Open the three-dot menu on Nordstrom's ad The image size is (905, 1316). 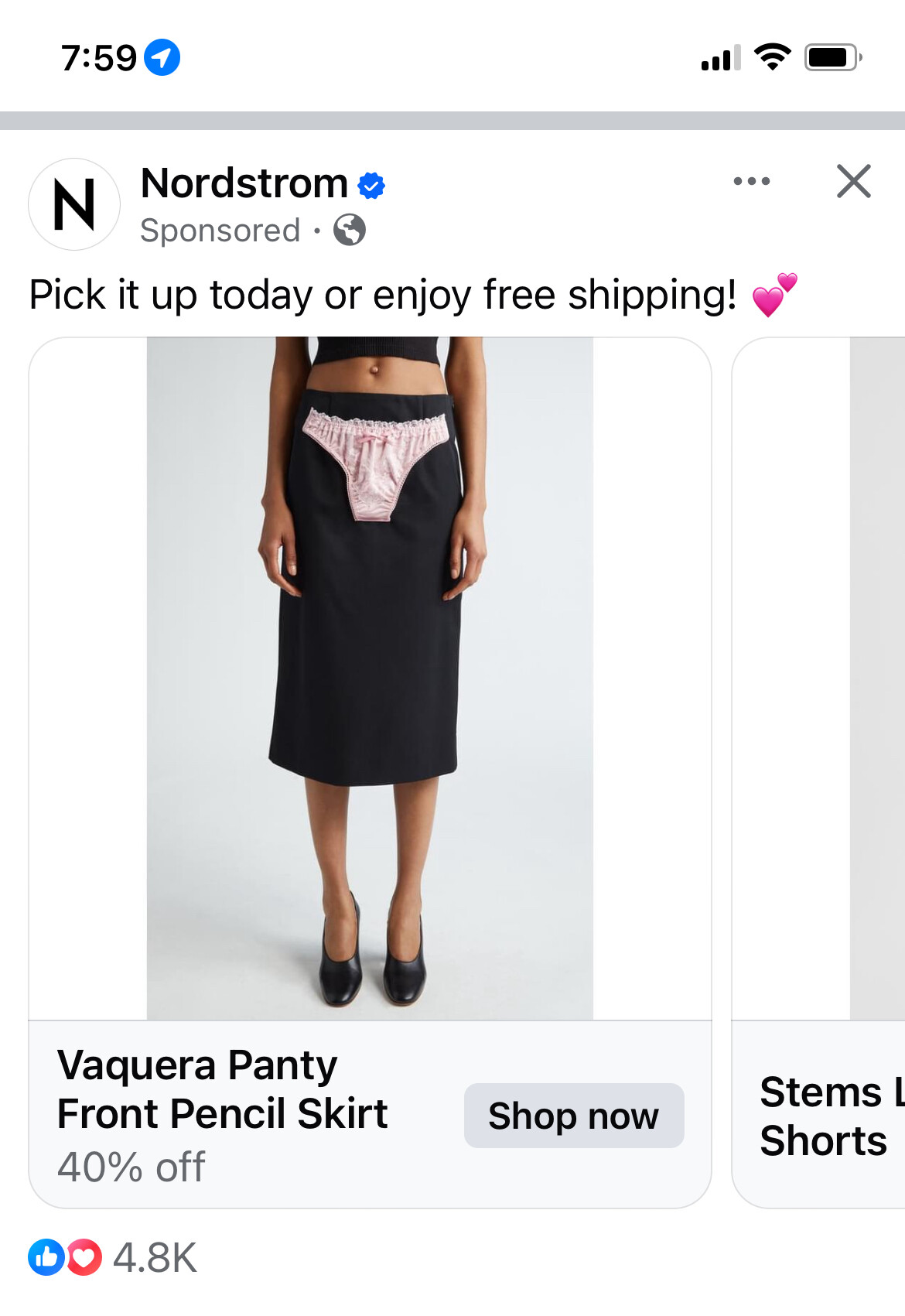[x=751, y=182]
